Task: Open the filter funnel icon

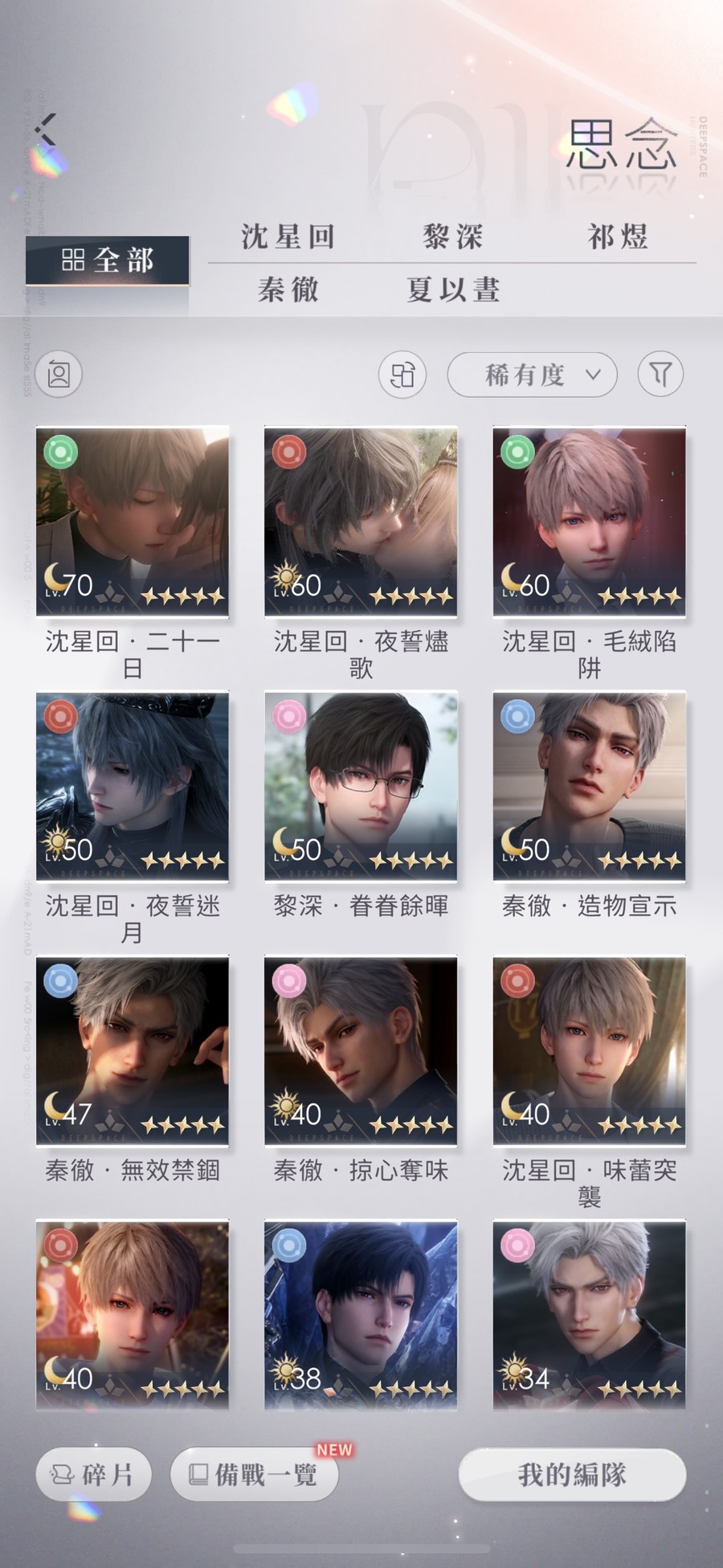Action: [660, 375]
